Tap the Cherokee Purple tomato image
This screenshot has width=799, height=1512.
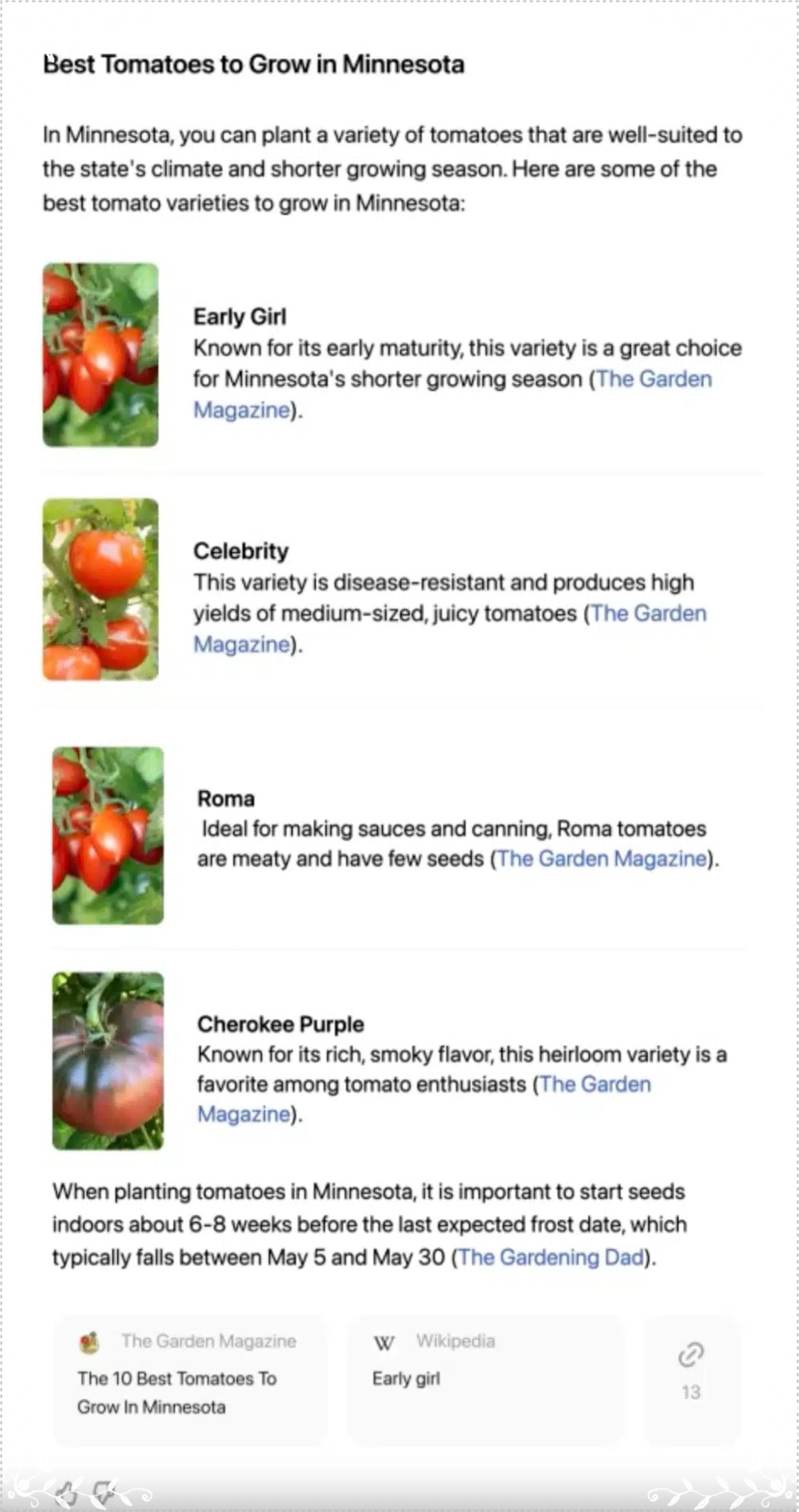108,1061
